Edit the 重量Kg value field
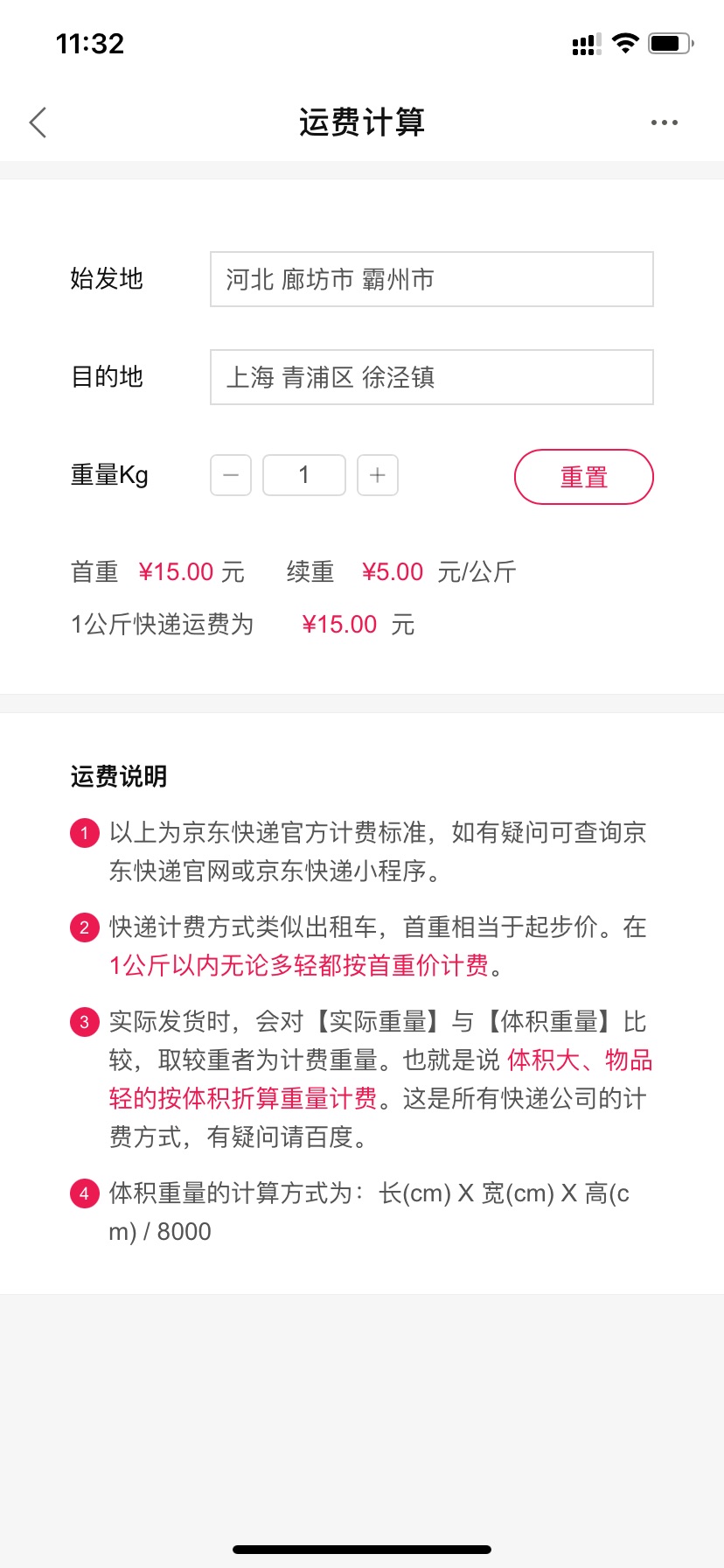The image size is (724, 1568). click(x=304, y=475)
